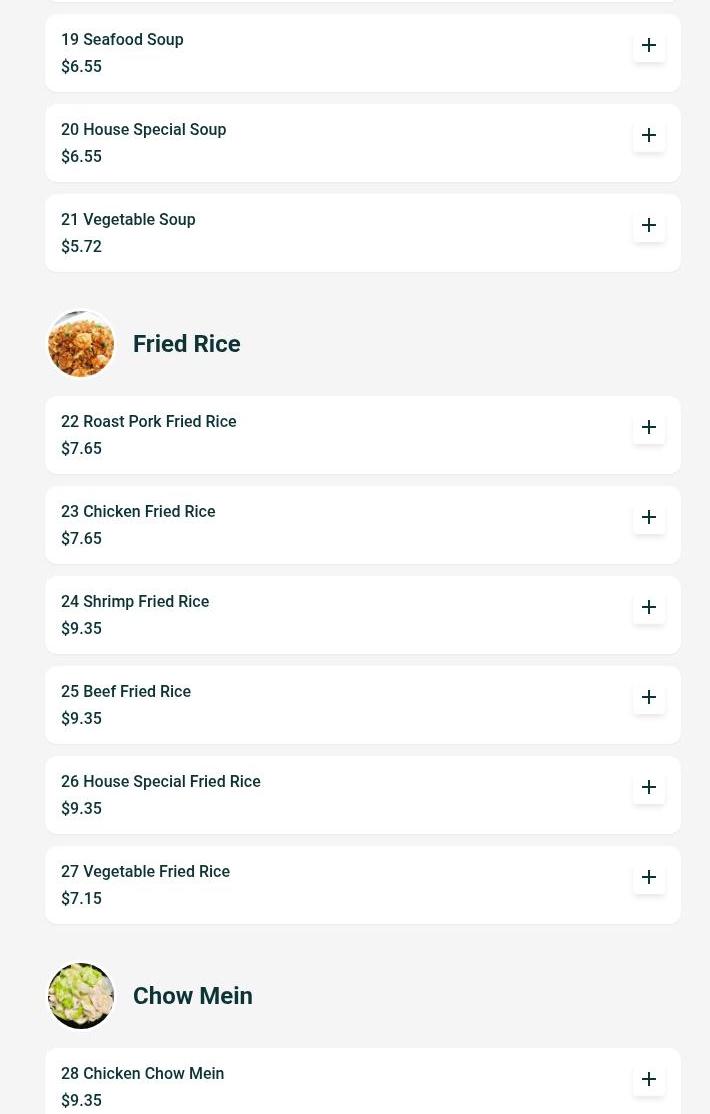Add 20 House Special Soup to cart
The height and width of the screenshot is (1114, 710).
[649, 135]
